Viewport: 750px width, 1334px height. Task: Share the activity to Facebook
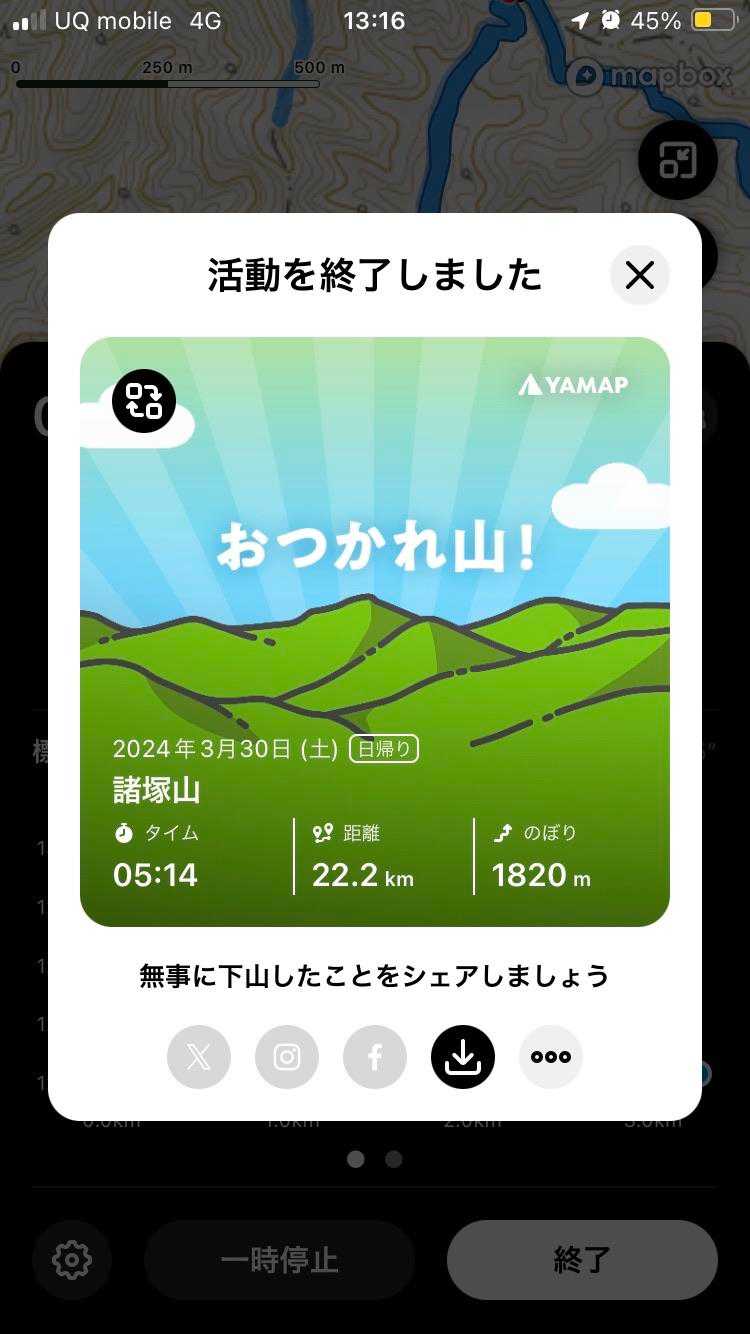(375, 1057)
